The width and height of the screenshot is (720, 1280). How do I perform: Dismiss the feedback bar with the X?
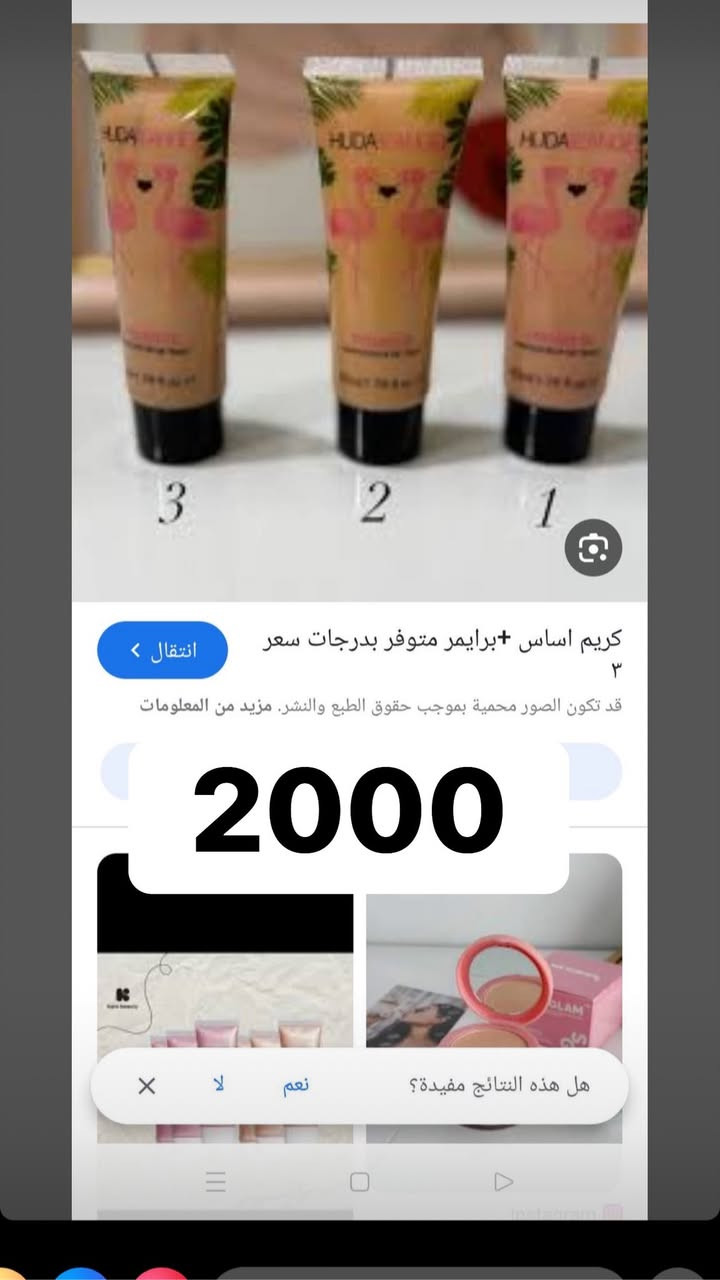pos(146,1085)
